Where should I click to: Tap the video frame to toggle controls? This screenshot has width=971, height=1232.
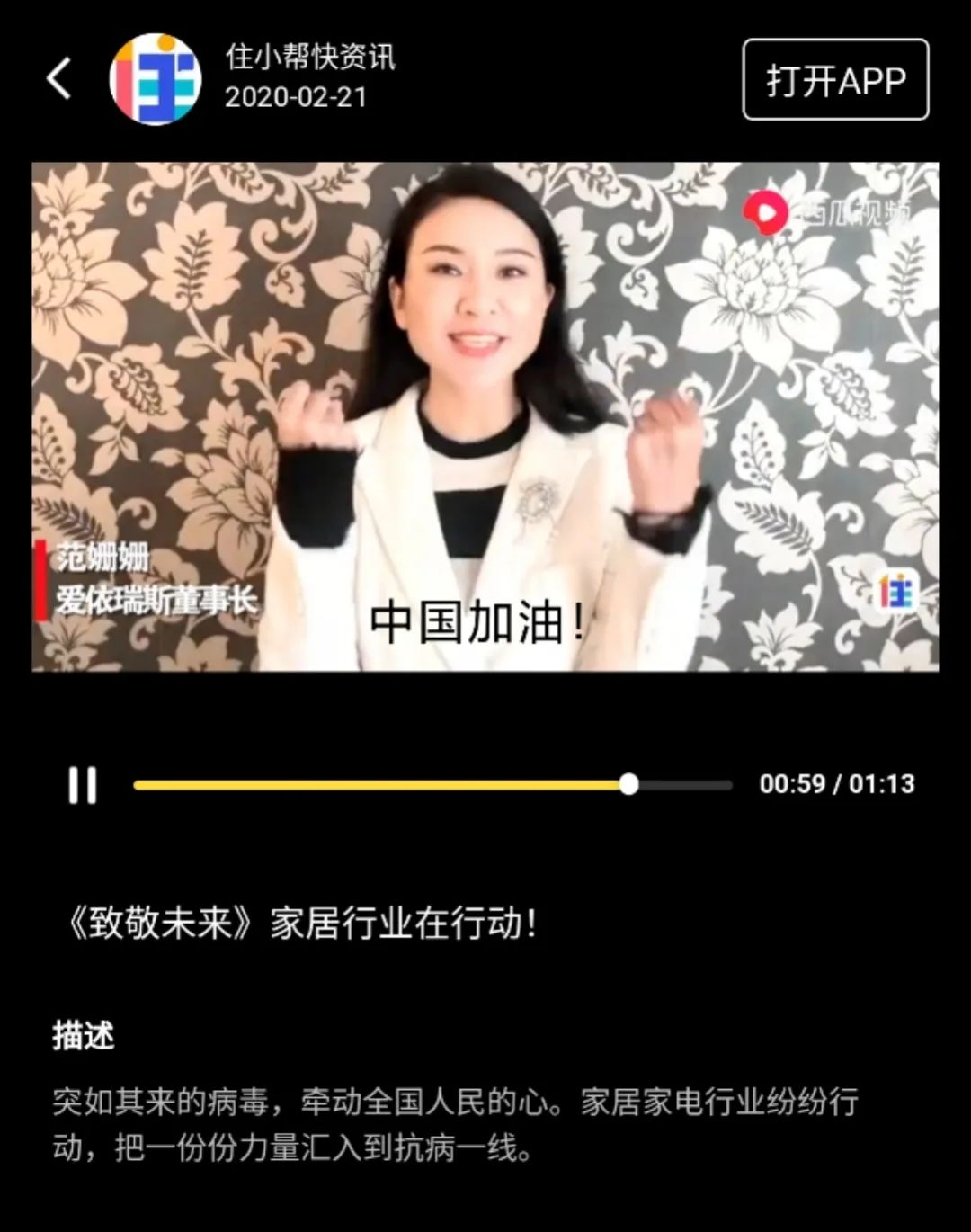tap(485, 416)
